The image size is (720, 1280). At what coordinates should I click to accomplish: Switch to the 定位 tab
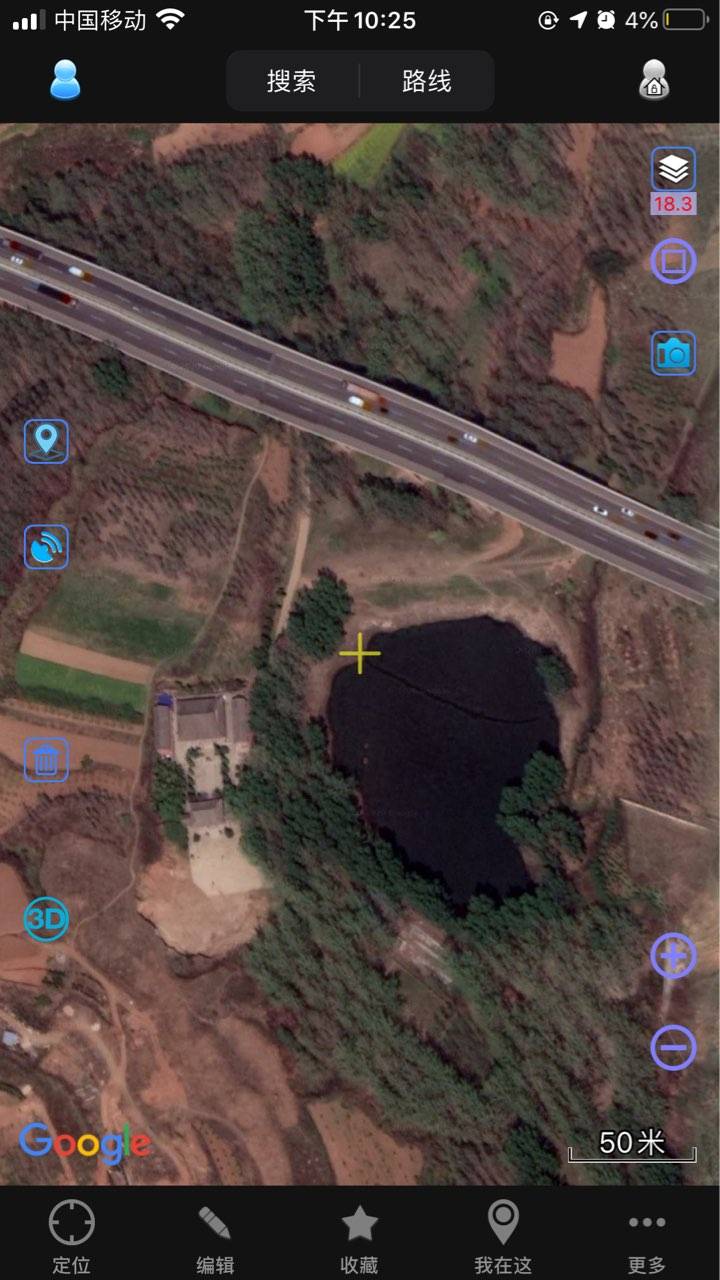click(x=72, y=1238)
